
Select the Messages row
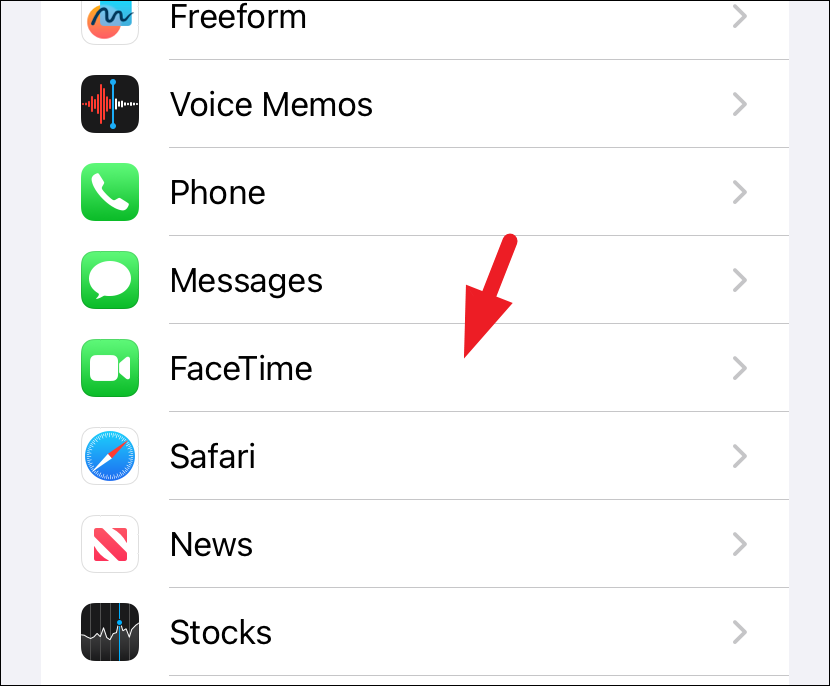pos(246,280)
